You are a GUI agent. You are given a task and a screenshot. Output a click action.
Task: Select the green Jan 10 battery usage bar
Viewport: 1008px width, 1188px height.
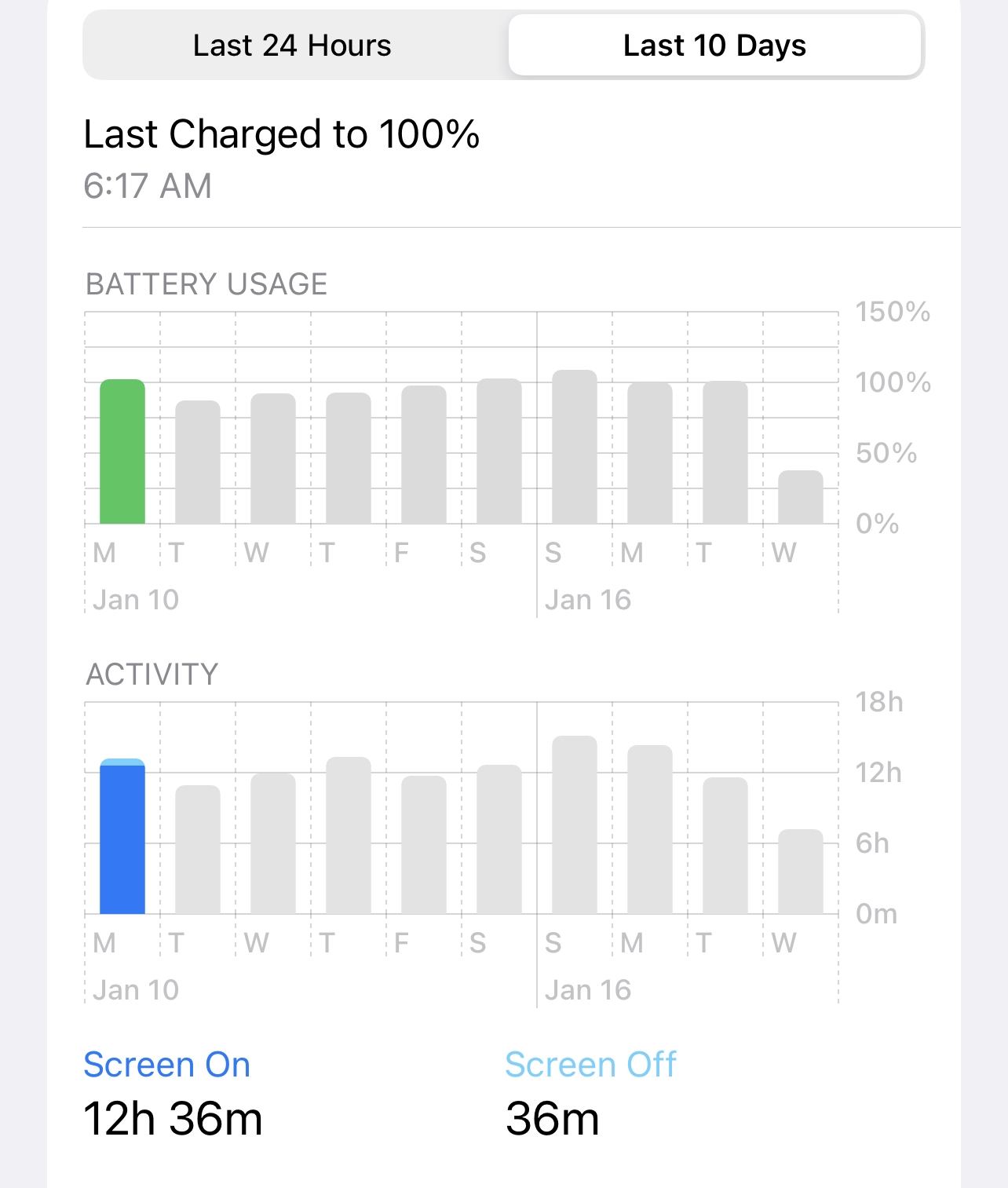(122, 451)
